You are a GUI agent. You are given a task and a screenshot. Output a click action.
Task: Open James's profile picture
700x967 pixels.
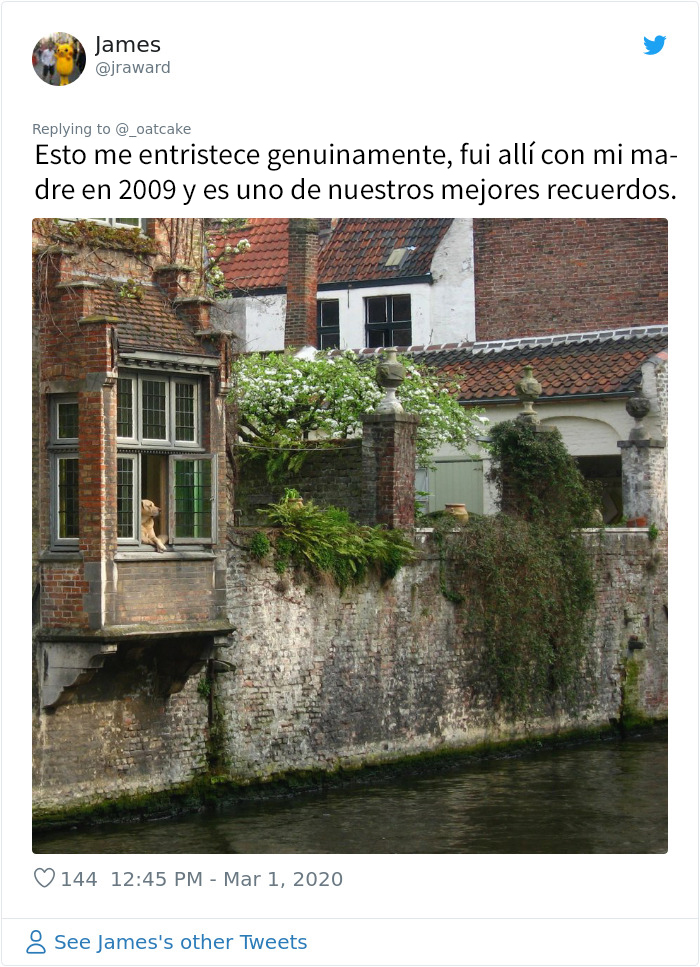pyautogui.click(x=59, y=59)
